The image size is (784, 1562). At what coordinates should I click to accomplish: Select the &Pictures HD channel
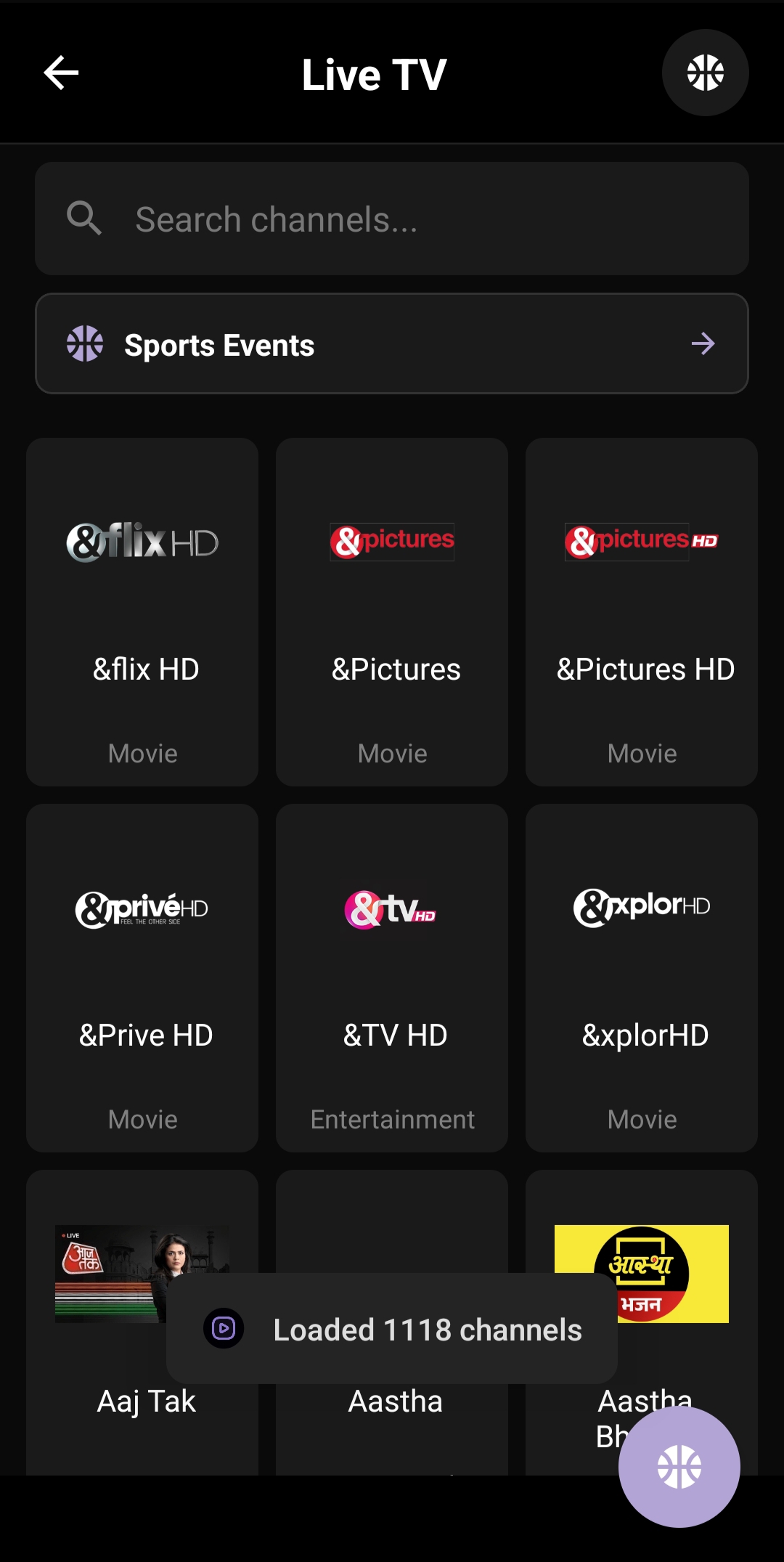[642, 611]
